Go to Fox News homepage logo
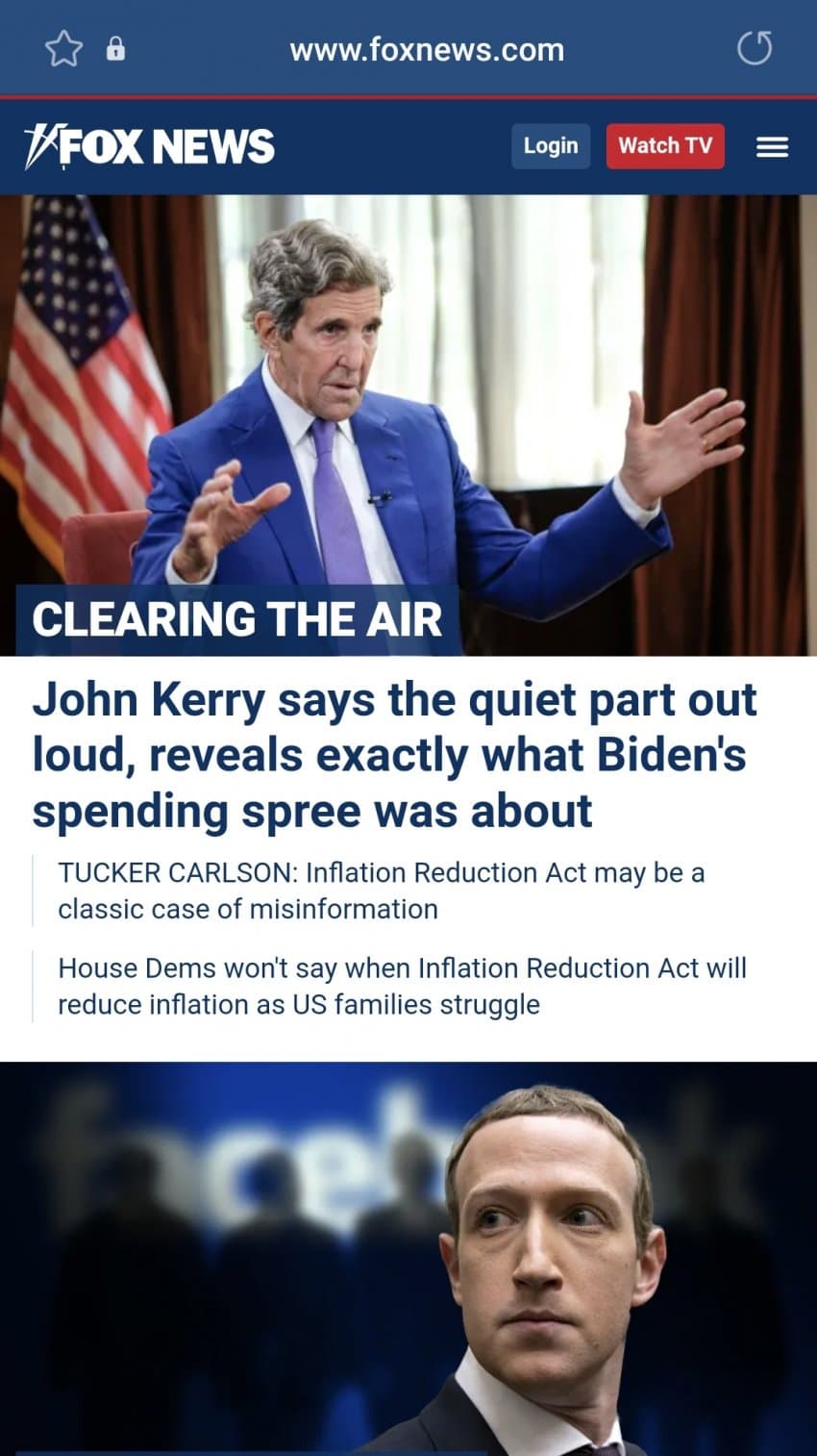The width and height of the screenshot is (817, 1456). coord(149,146)
